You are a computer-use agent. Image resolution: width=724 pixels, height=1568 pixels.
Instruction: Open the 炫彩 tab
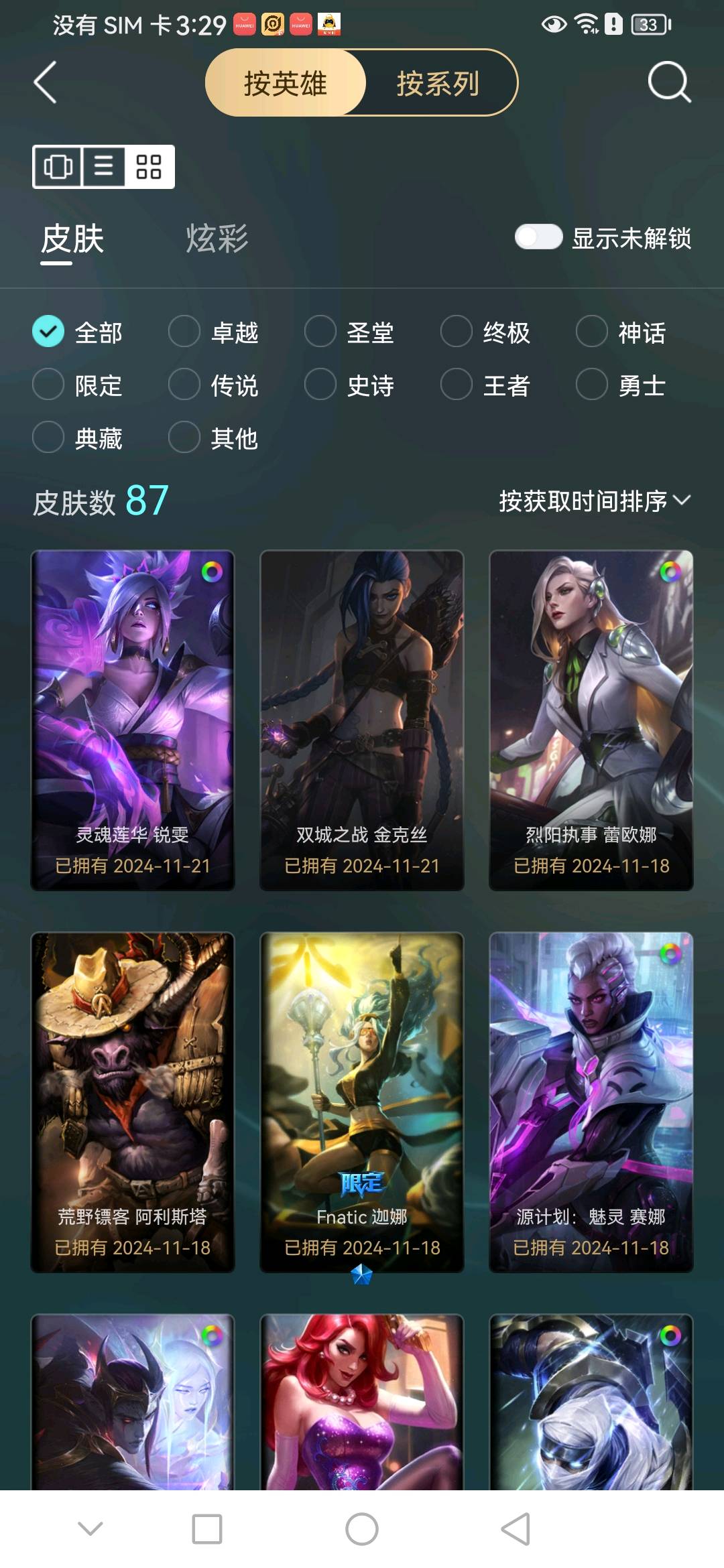coord(217,239)
